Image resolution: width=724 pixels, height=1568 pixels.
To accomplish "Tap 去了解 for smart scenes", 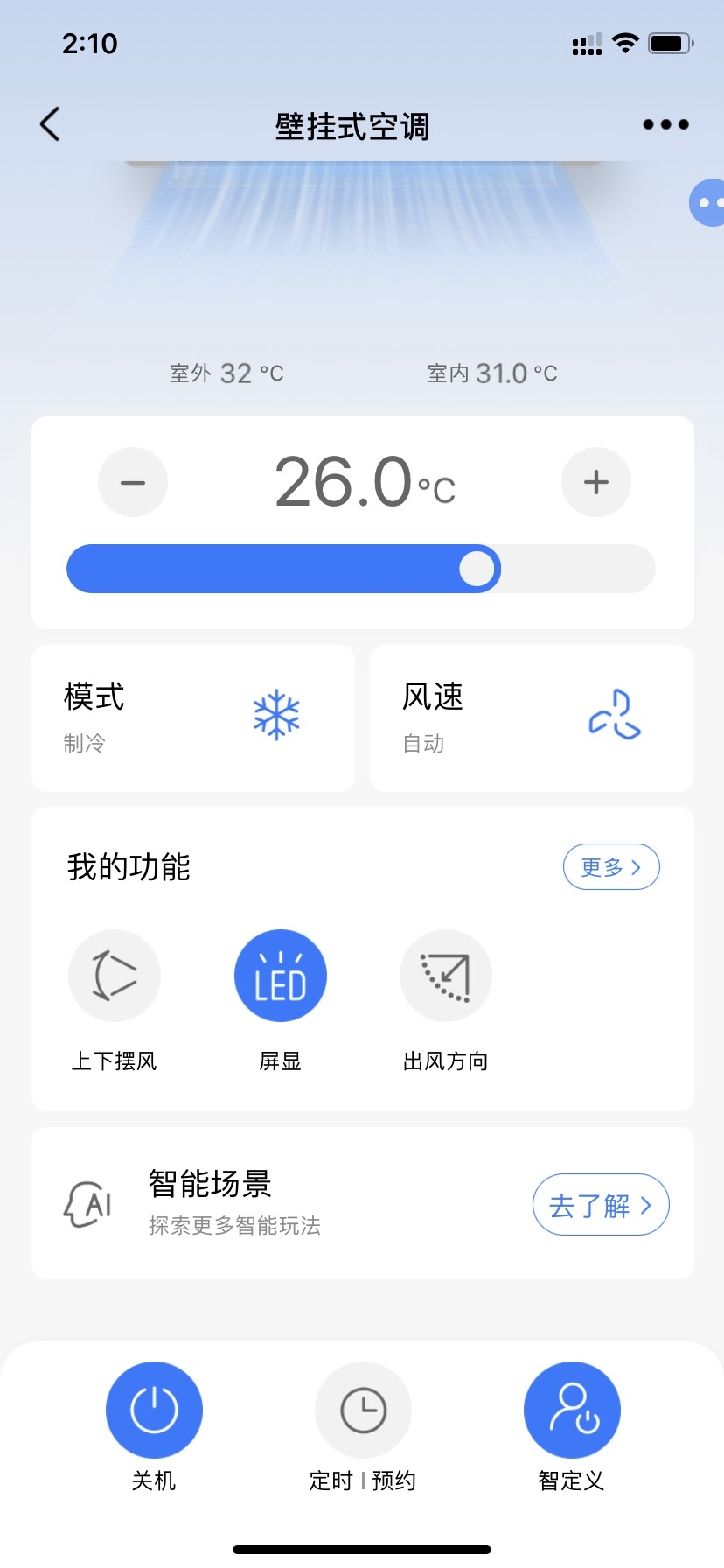I will 601,1205.
